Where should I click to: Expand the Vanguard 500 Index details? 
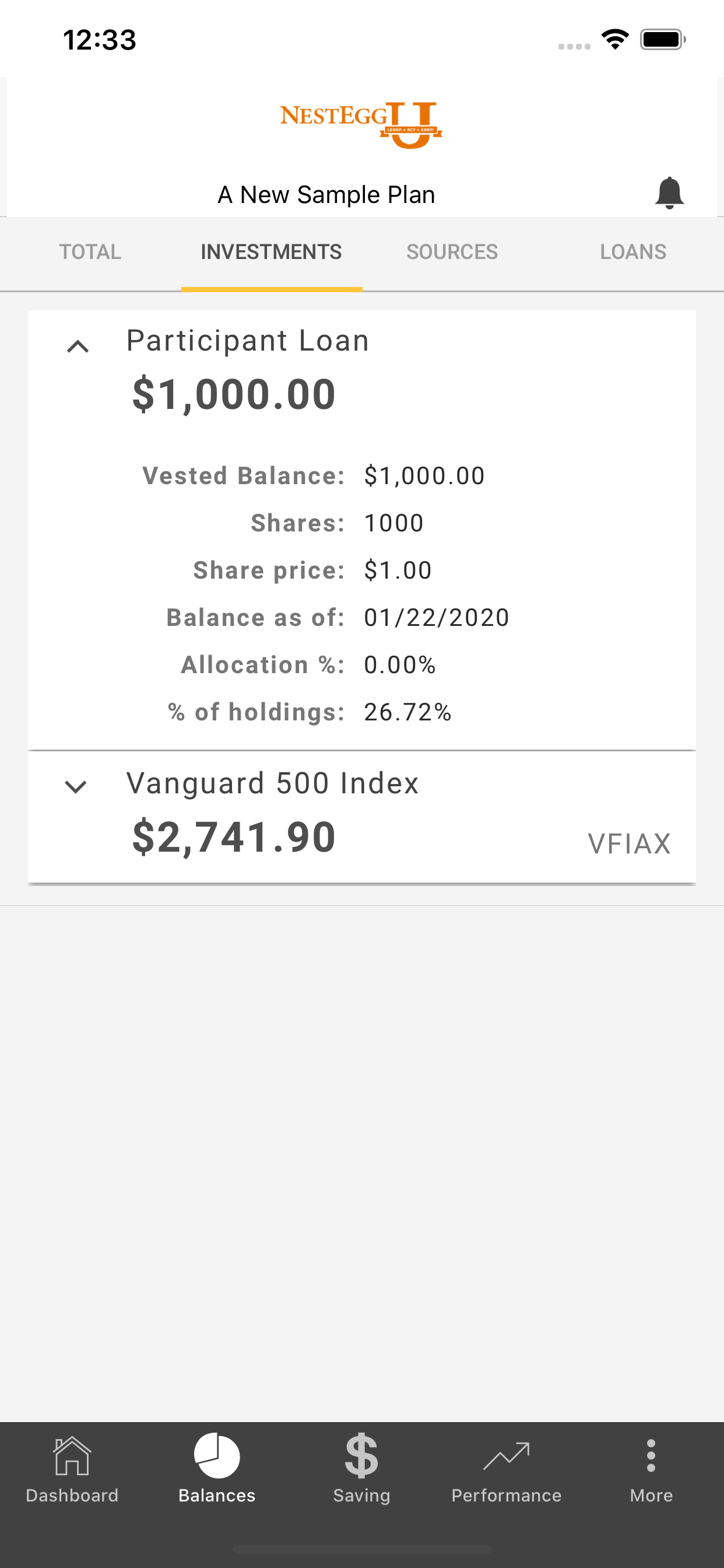click(x=76, y=786)
